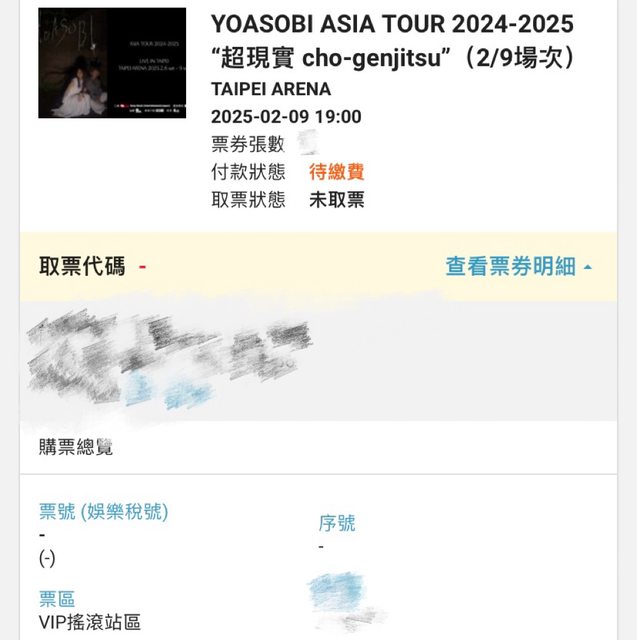
Task: Open the YOASOBI concert poster thumbnail
Action: 112,63
